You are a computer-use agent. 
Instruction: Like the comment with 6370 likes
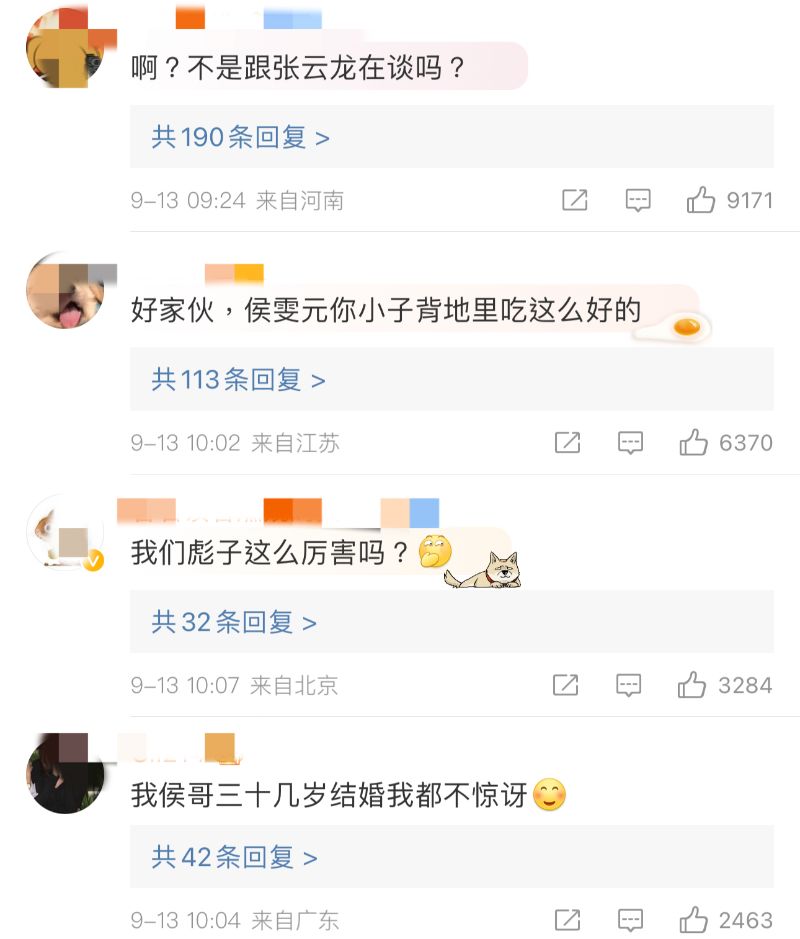pos(694,443)
